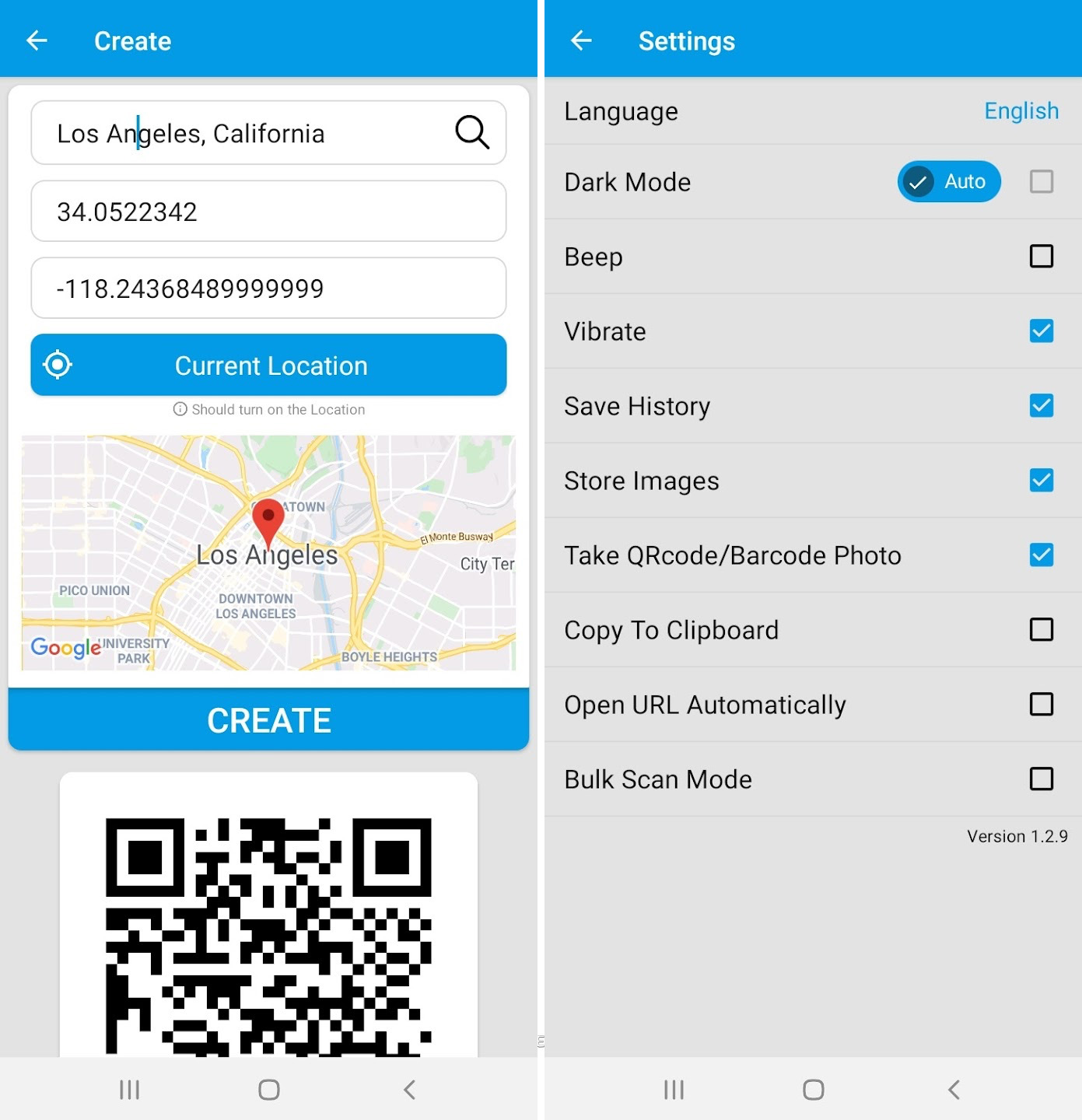Screen dimensions: 1082x1120
Task: Enable the Beep checkbox
Action: tap(1041, 257)
